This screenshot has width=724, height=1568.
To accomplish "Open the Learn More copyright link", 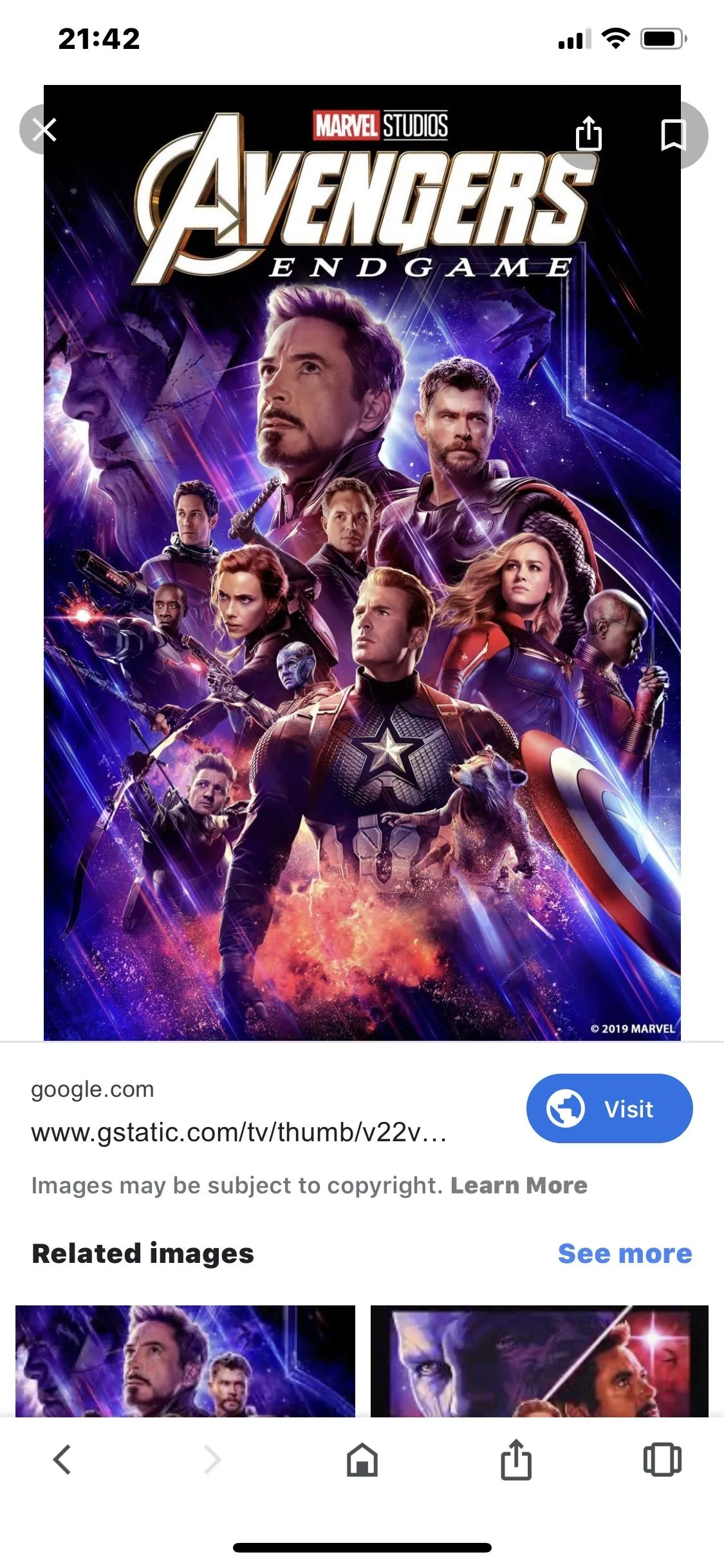I will (519, 1186).
